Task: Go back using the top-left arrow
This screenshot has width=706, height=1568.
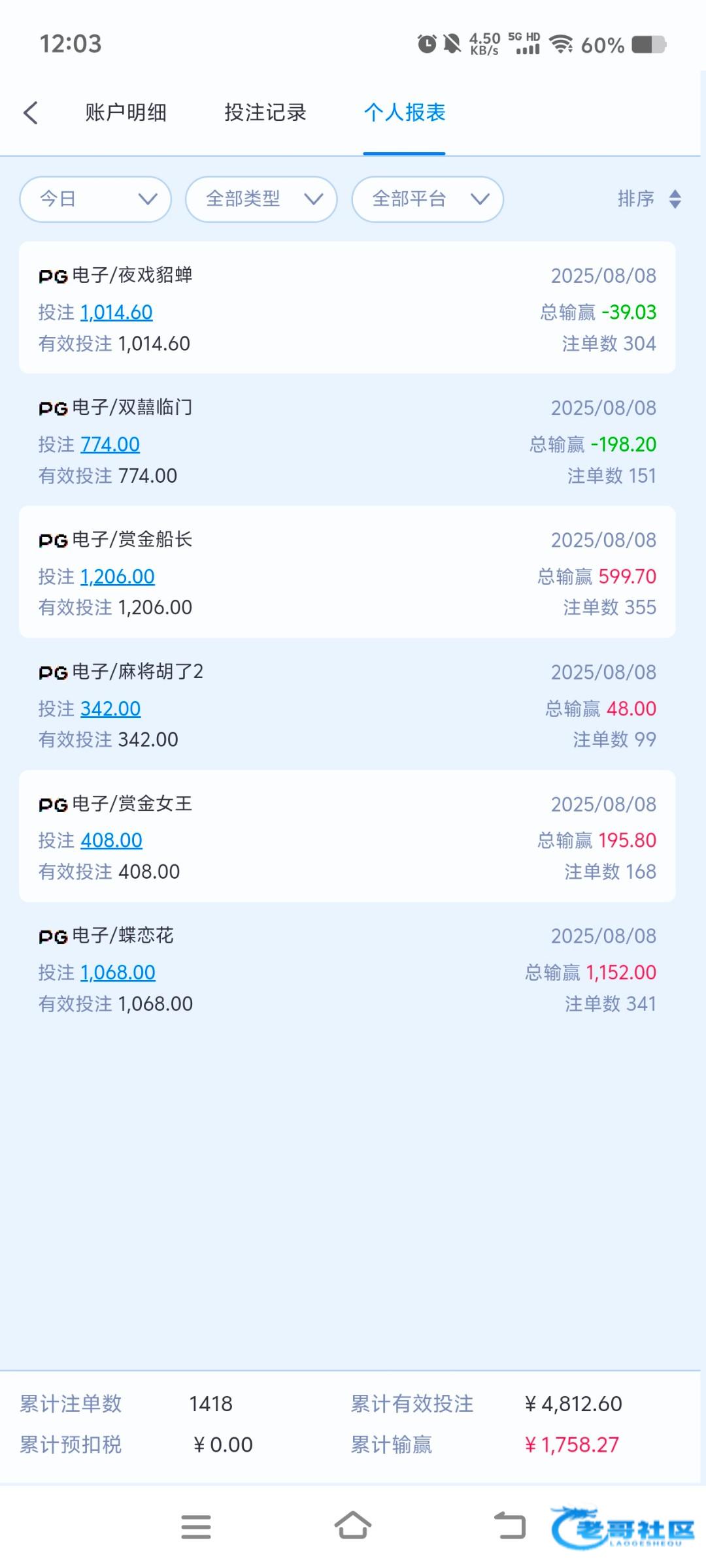Action: click(31, 112)
